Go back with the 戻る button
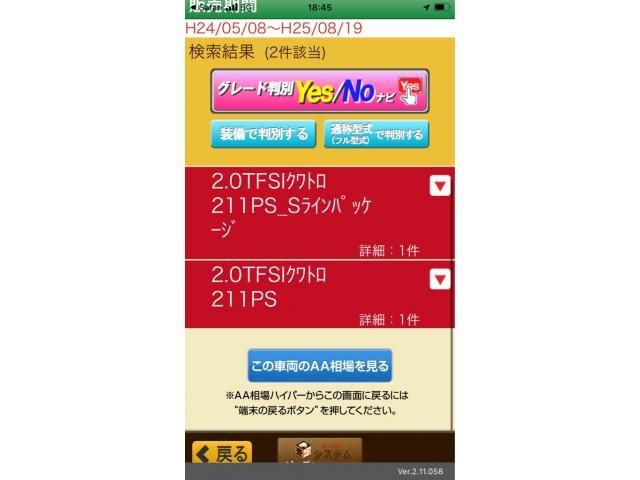Viewport: 640px width, 480px height. point(221,453)
